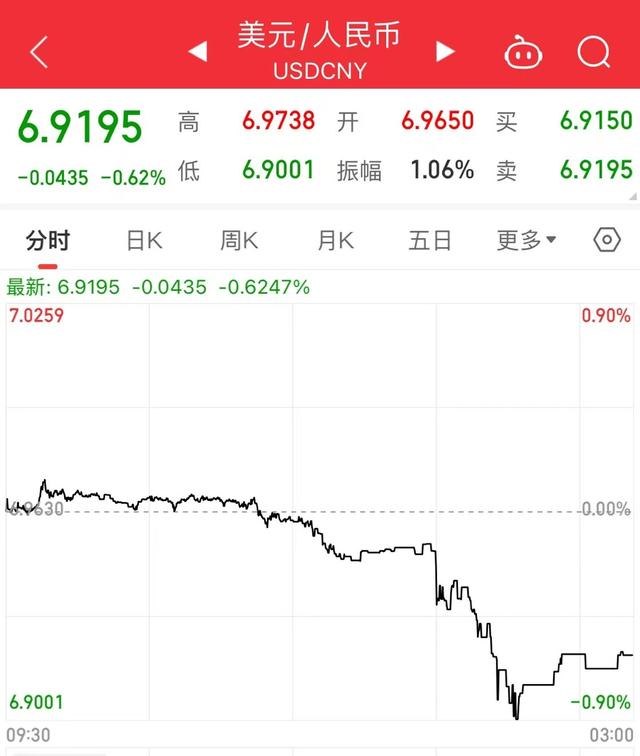Screen dimensions: 640x756
Task: Switch to the 日K chart tab
Action: click(x=144, y=240)
